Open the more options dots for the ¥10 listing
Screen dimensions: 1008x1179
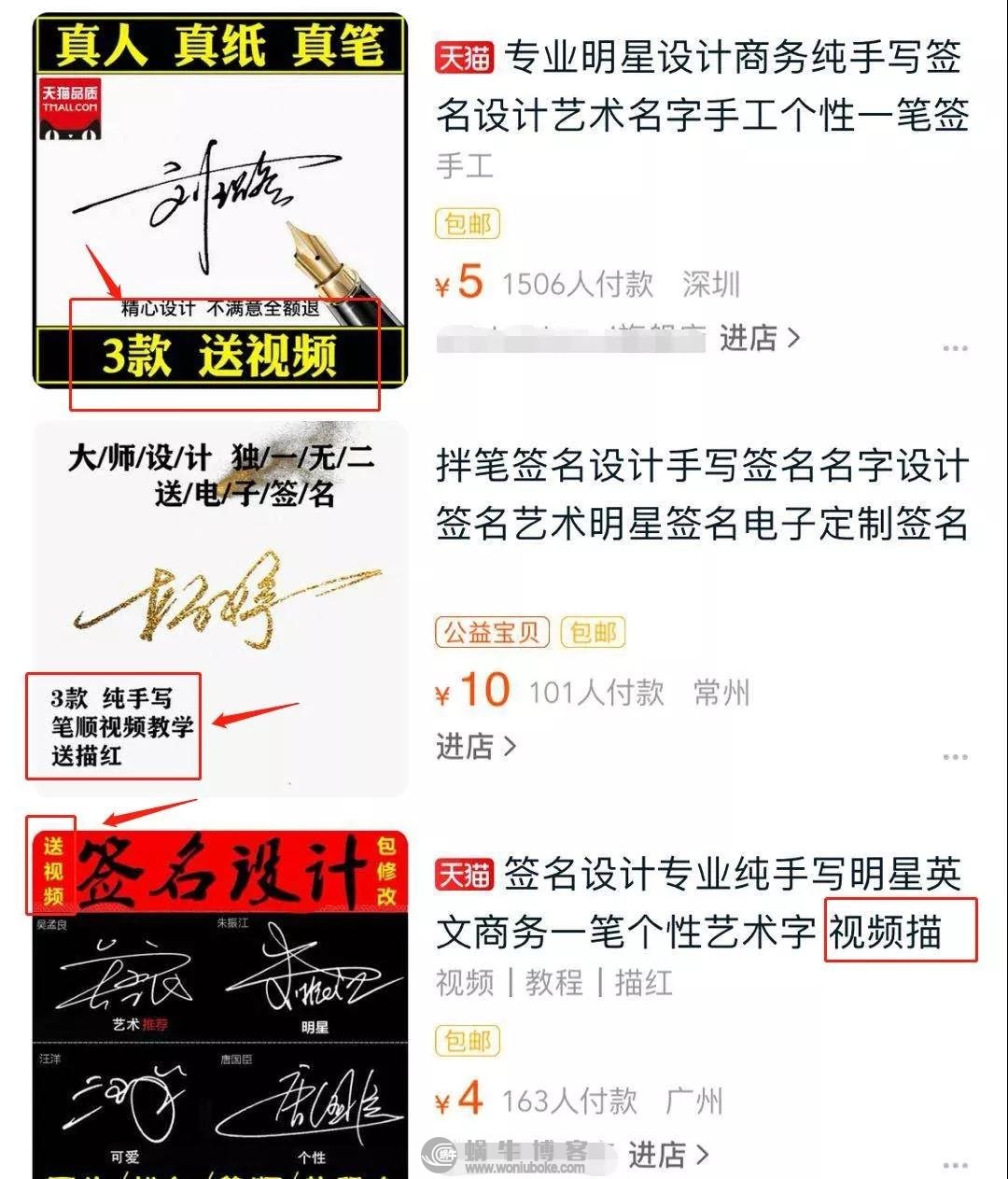click(x=954, y=757)
